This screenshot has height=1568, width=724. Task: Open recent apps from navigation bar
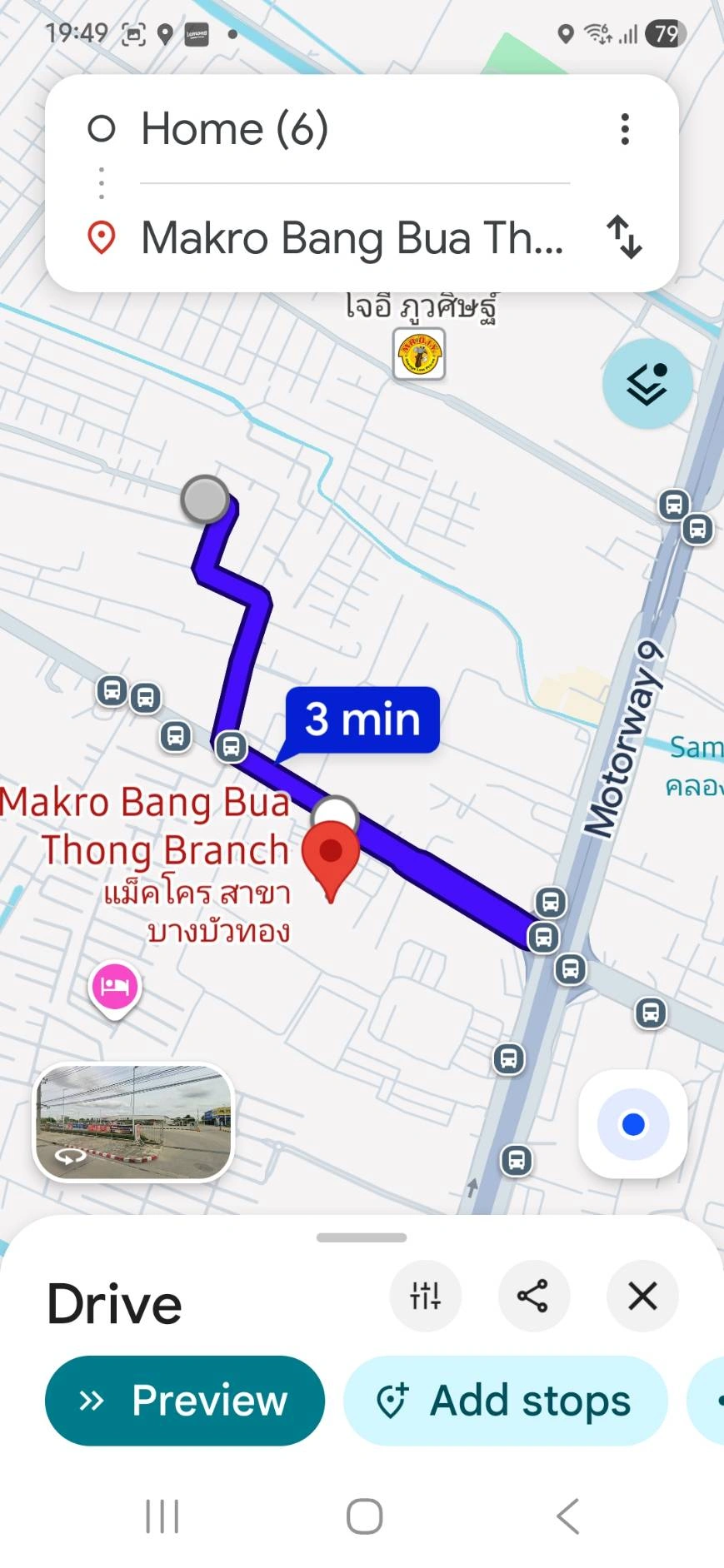coord(162,1516)
